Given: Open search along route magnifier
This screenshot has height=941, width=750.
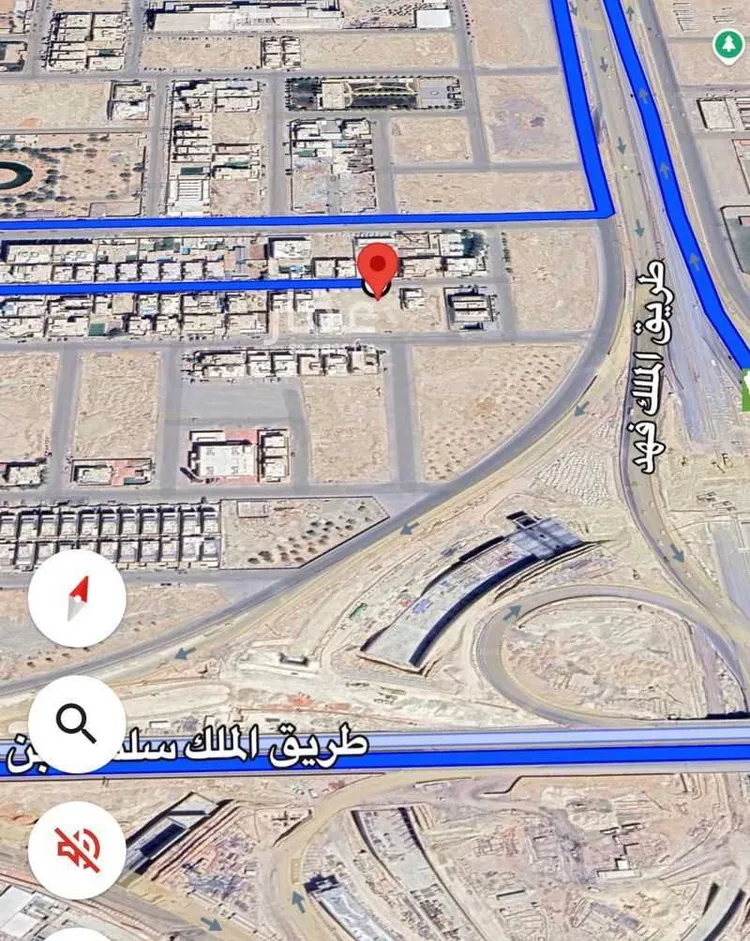Looking at the screenshot, I should pyautogui.click(x=77, y=723).
